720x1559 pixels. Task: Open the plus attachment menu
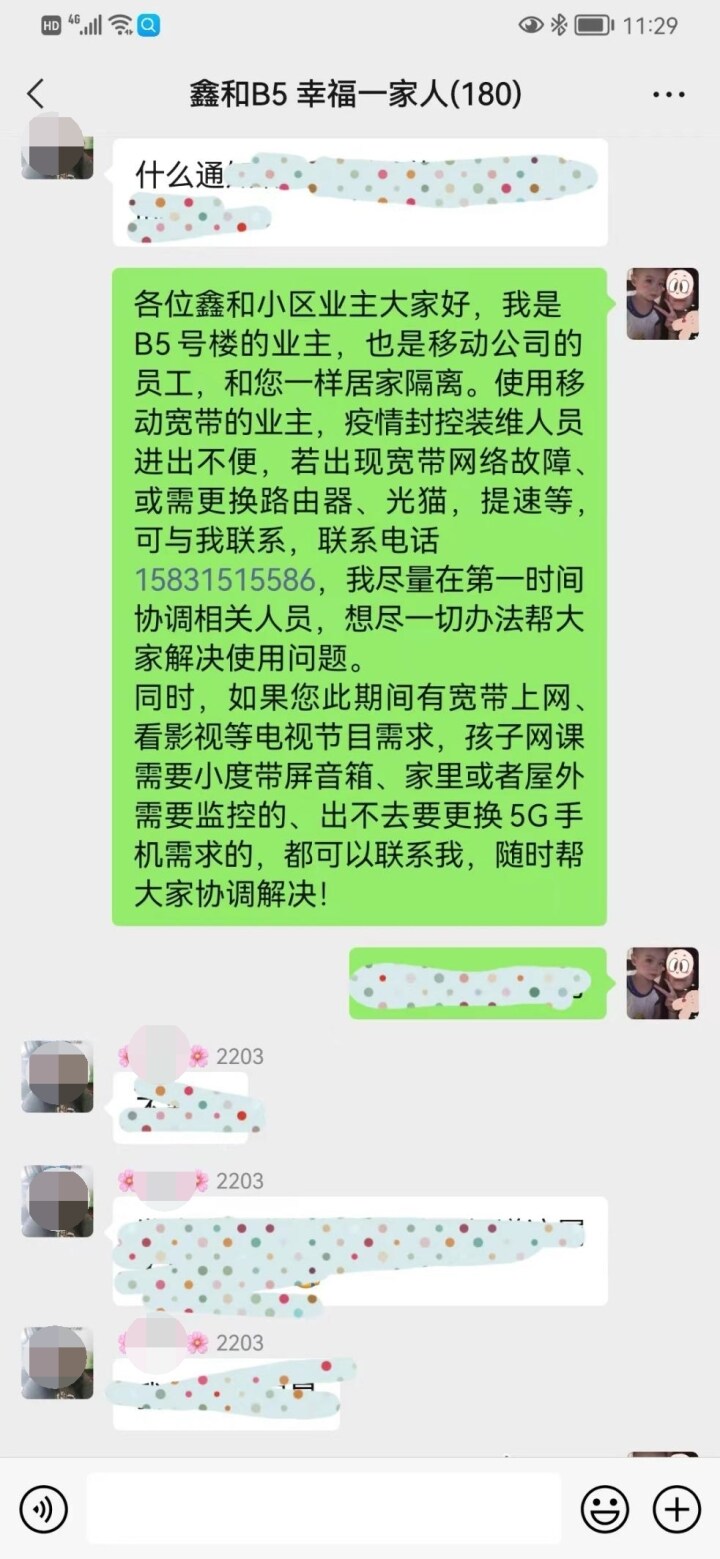click(677, 1507)
